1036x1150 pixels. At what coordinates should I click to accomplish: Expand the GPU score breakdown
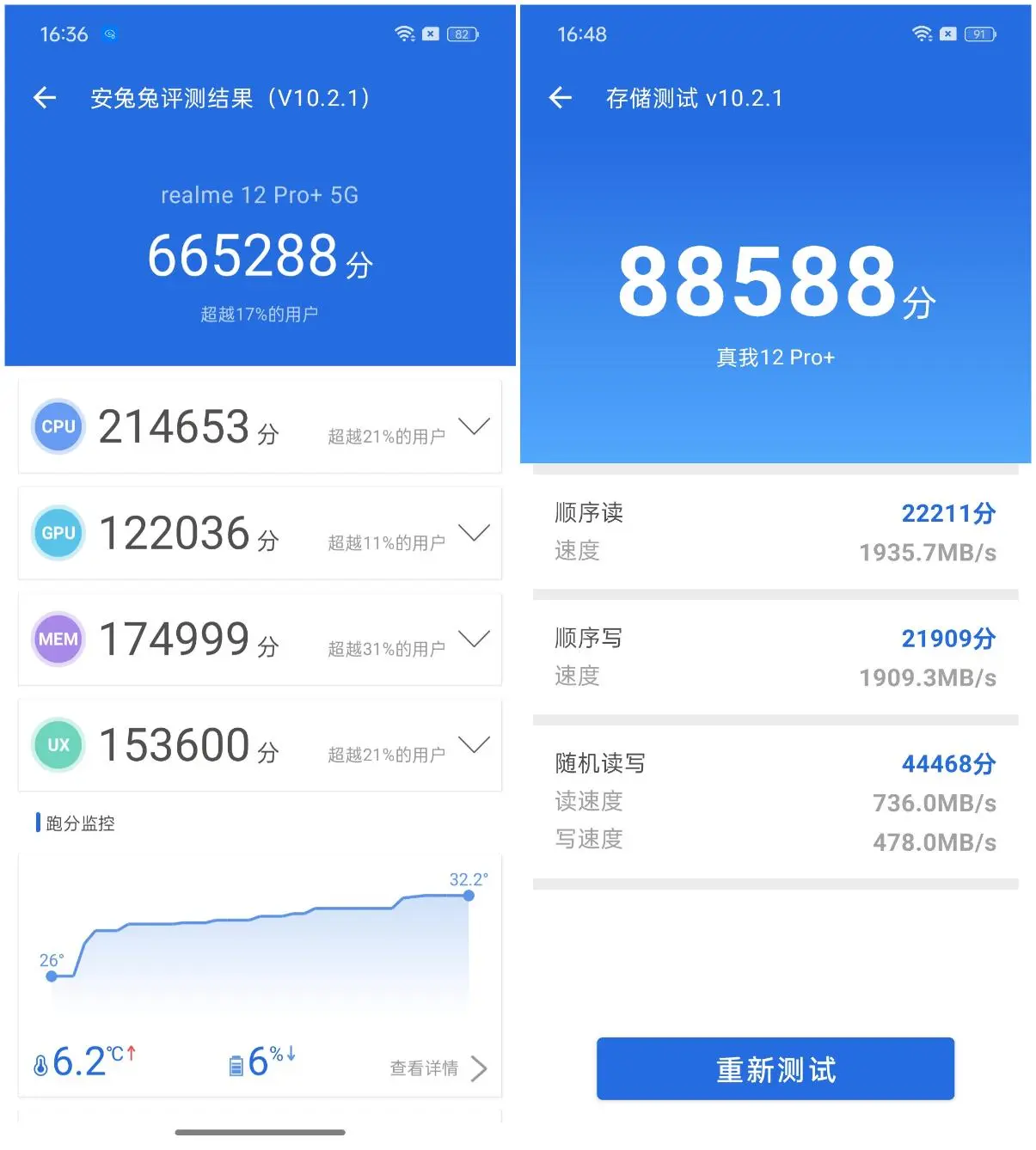click(x=474, y=533)
